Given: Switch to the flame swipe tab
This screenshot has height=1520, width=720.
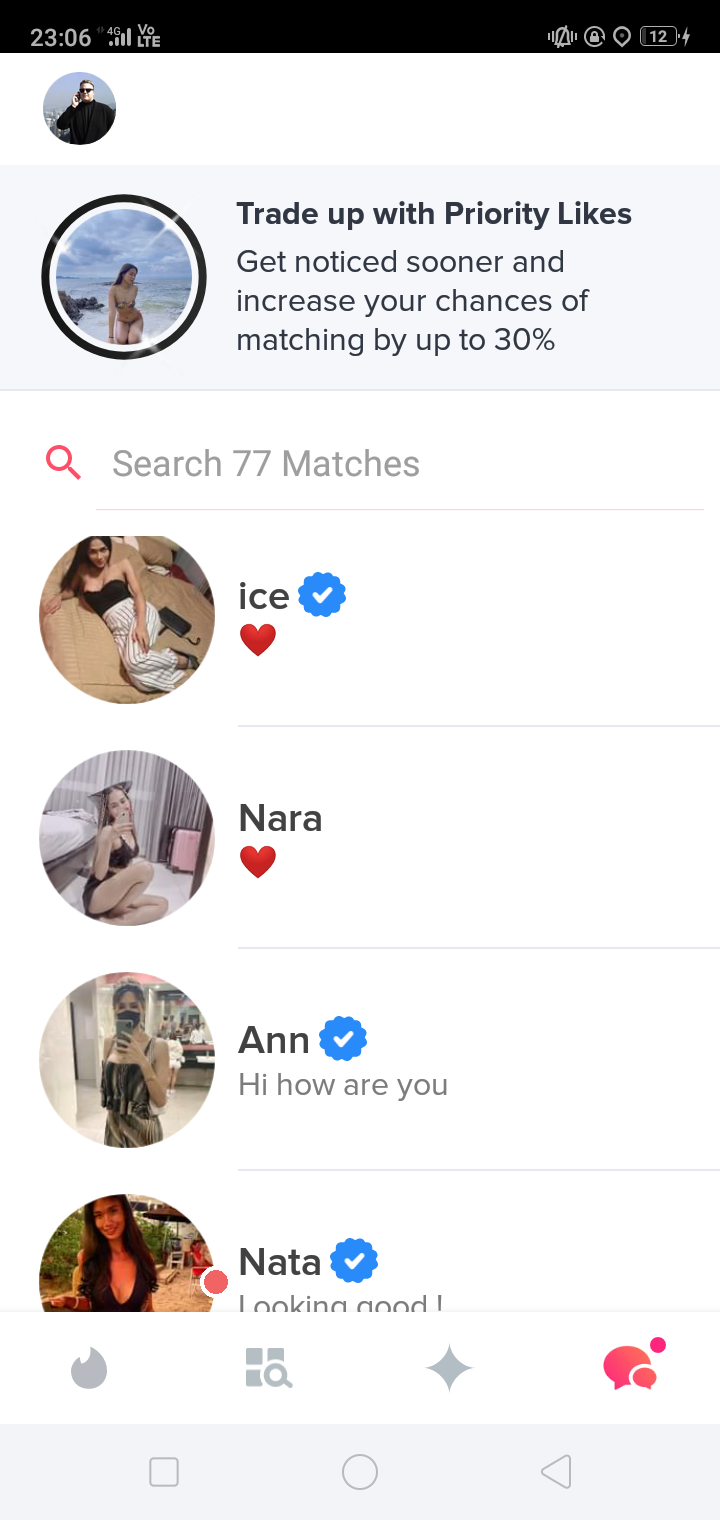Looking at the screenshot, I should click(89, 1368).
